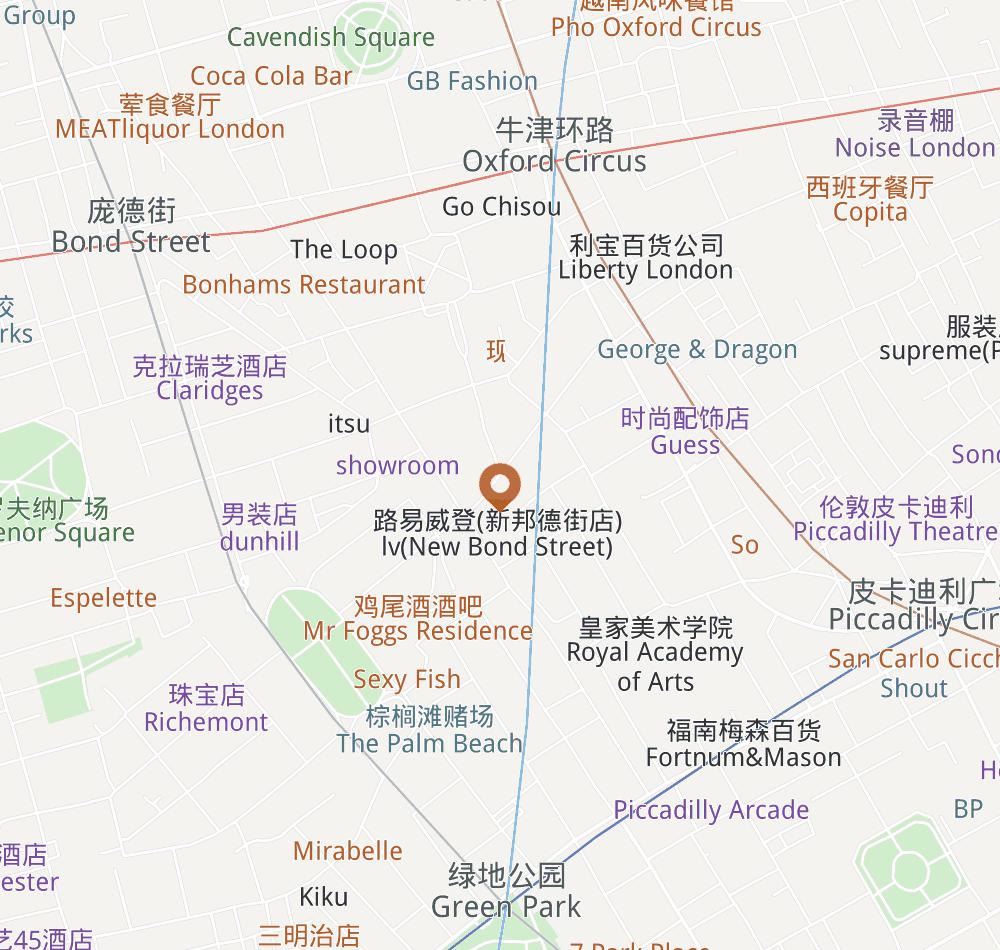Open Fortnum&Mason place label
The width and height of the screenshot is (1000, 950).
(x=743, y=757)
